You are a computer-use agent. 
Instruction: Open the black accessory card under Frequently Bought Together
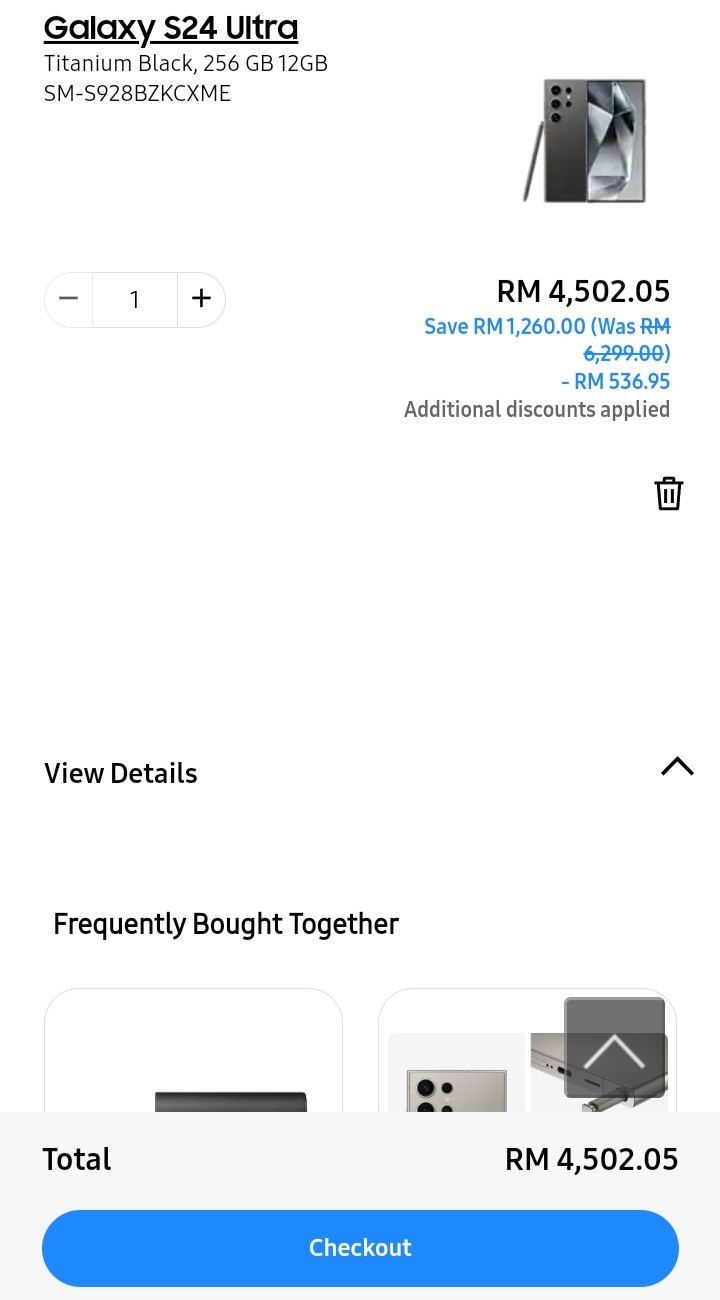(x=194, y=1050)
